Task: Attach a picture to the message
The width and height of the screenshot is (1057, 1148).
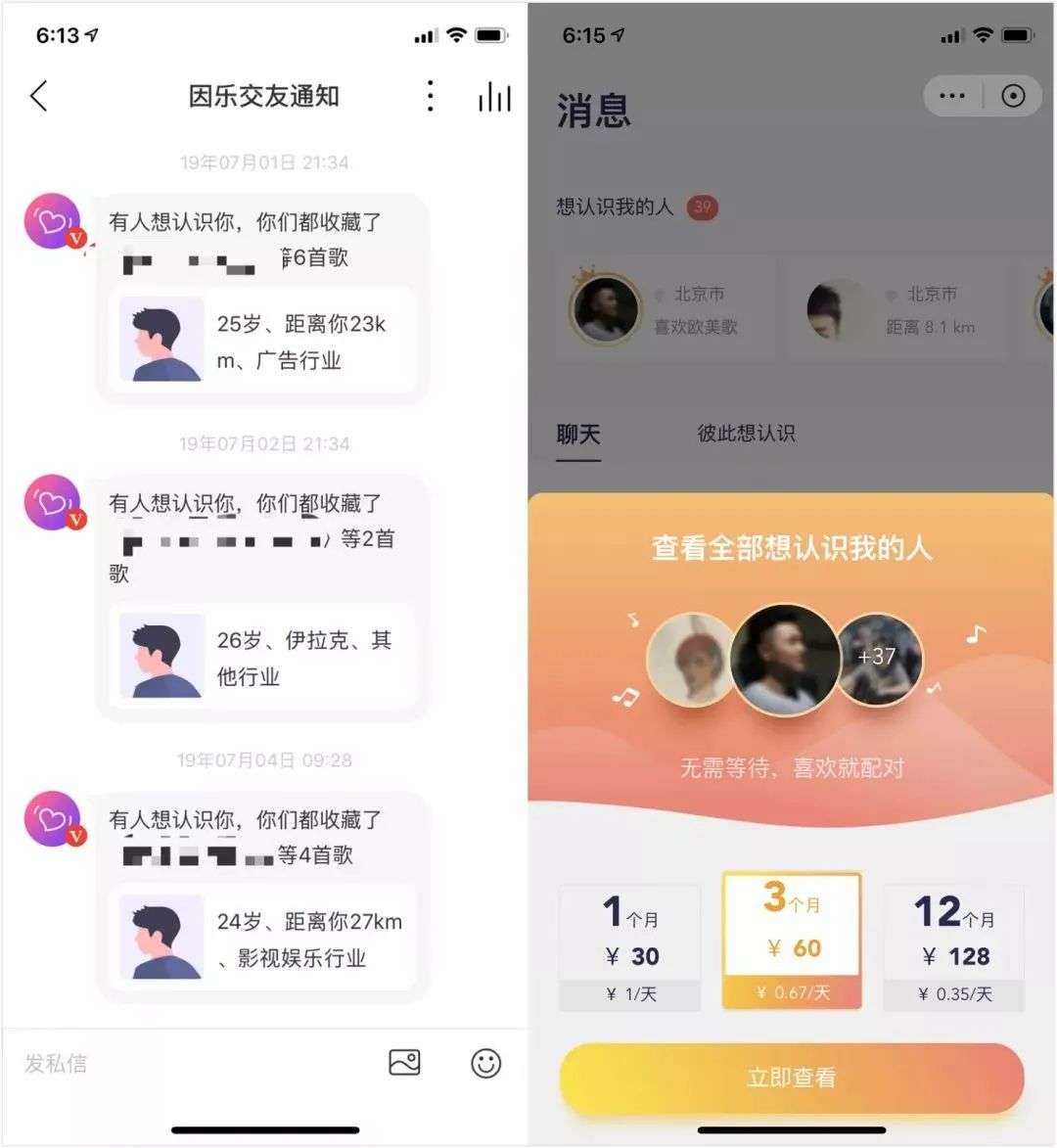Action: pos(404,1063)
